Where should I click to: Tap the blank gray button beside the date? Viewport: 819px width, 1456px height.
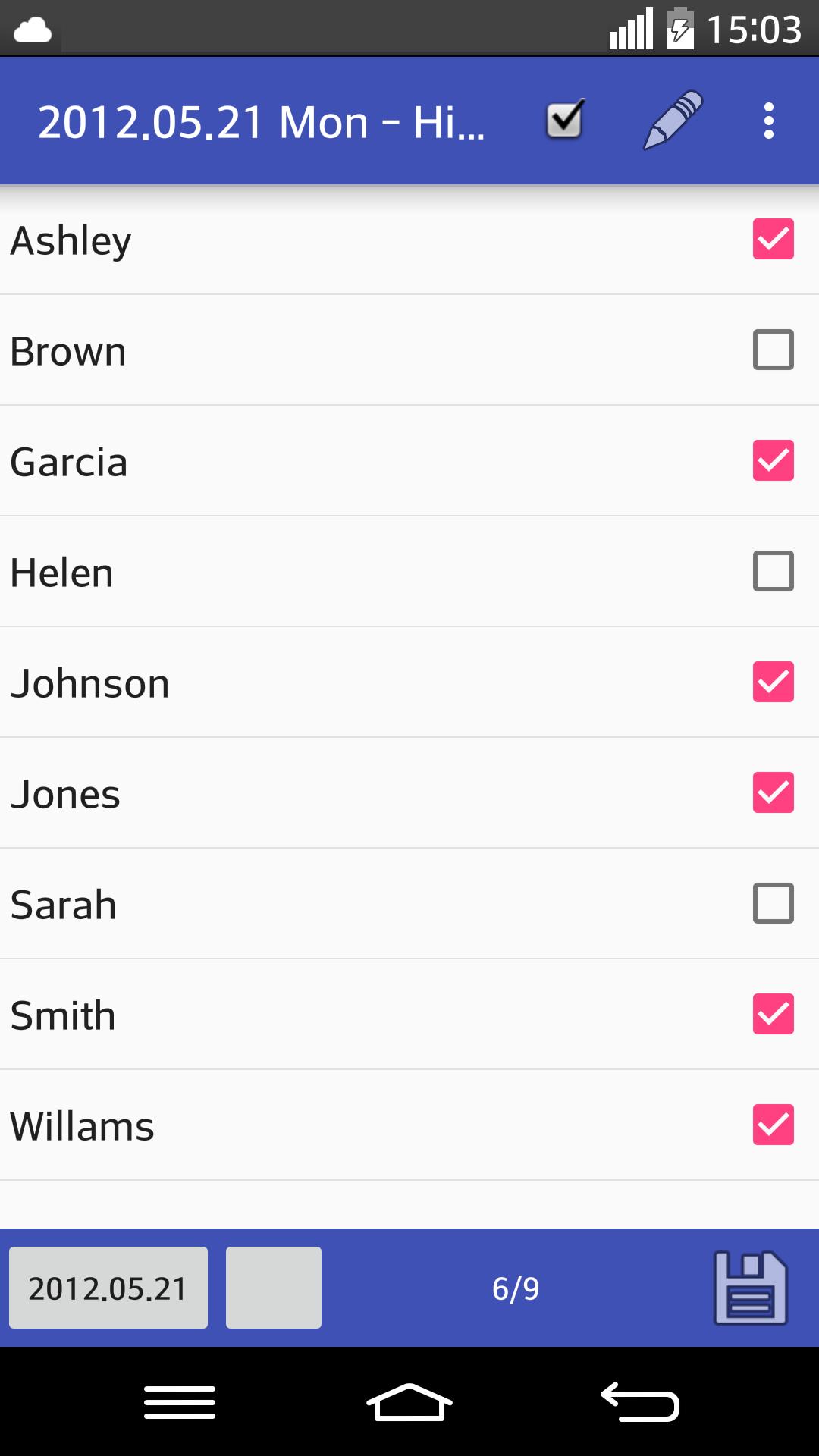(274, 1288)
